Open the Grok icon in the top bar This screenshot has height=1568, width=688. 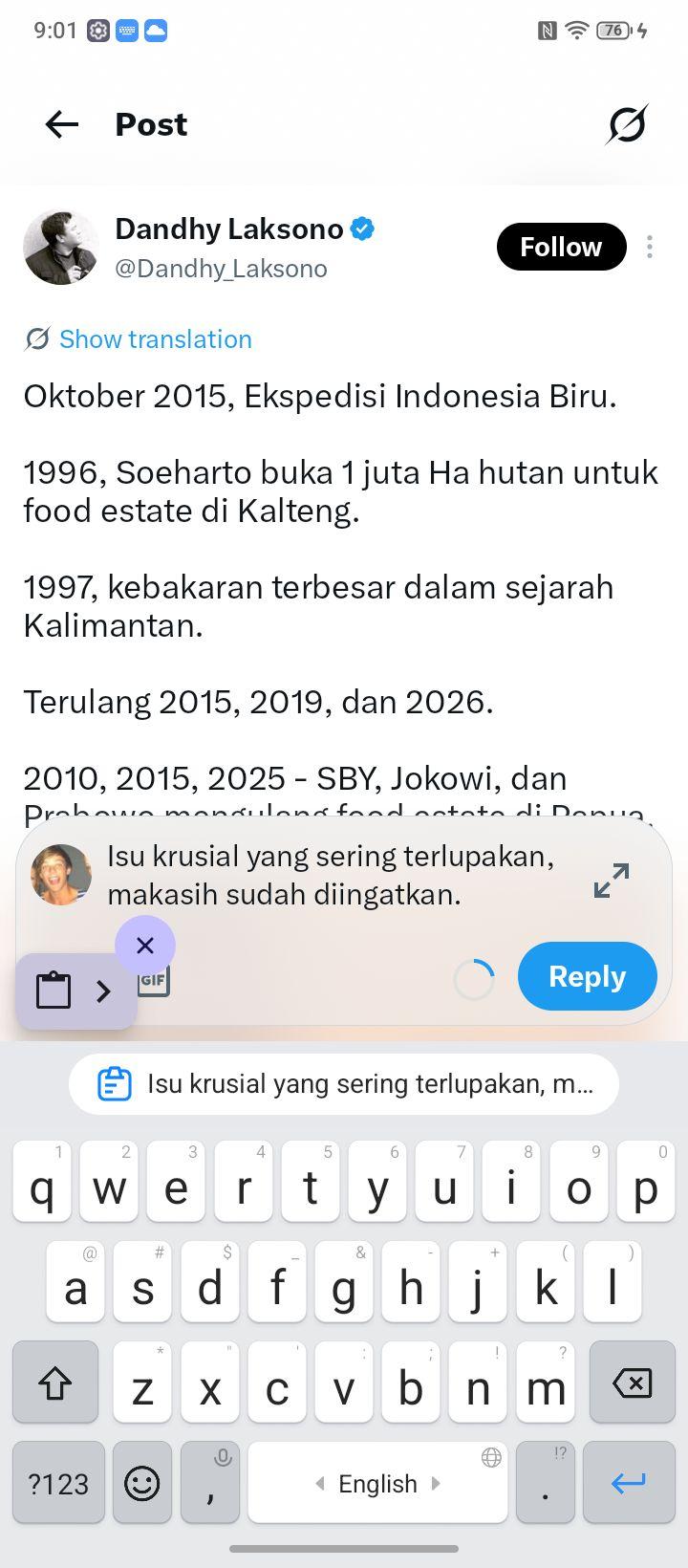[x=627, y=124]
